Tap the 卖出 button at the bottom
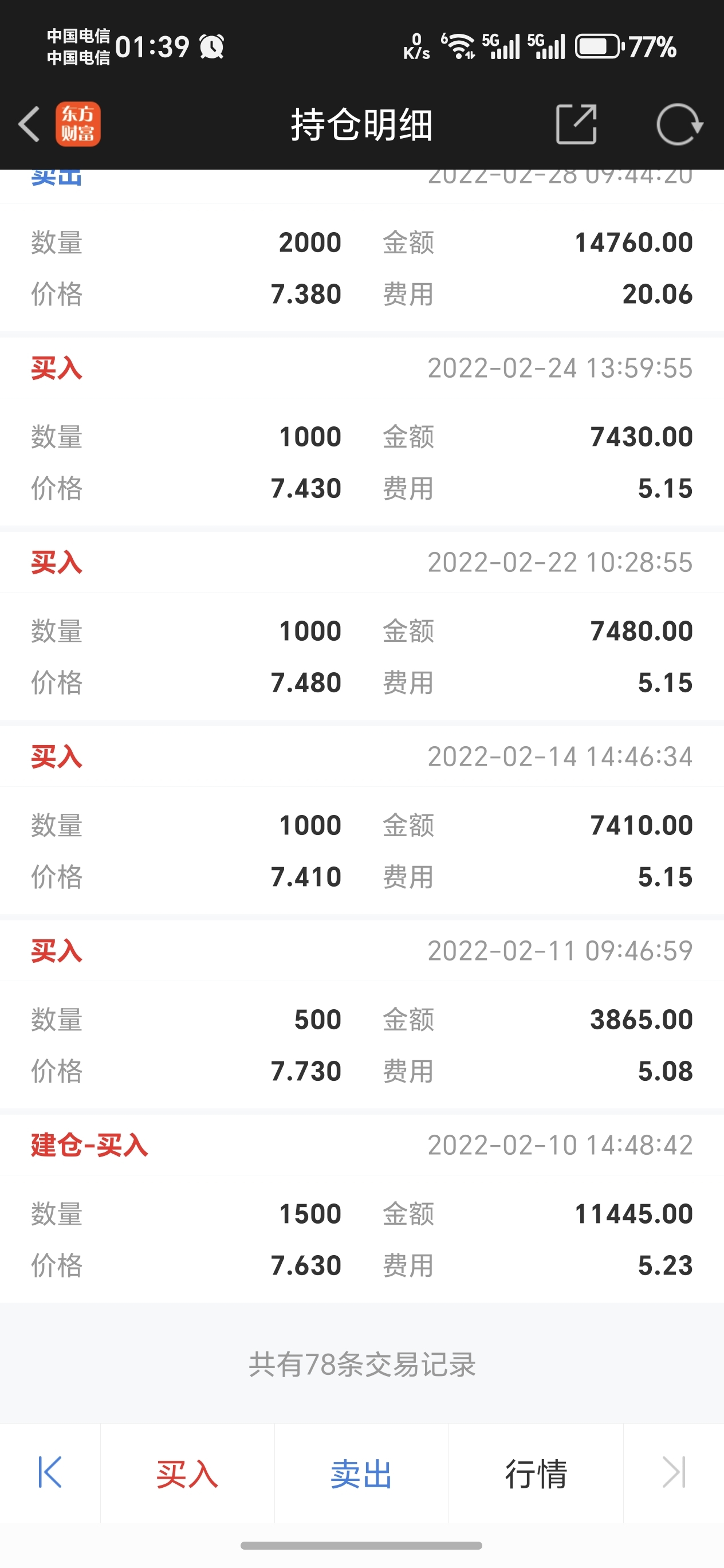 (361, 1473)
